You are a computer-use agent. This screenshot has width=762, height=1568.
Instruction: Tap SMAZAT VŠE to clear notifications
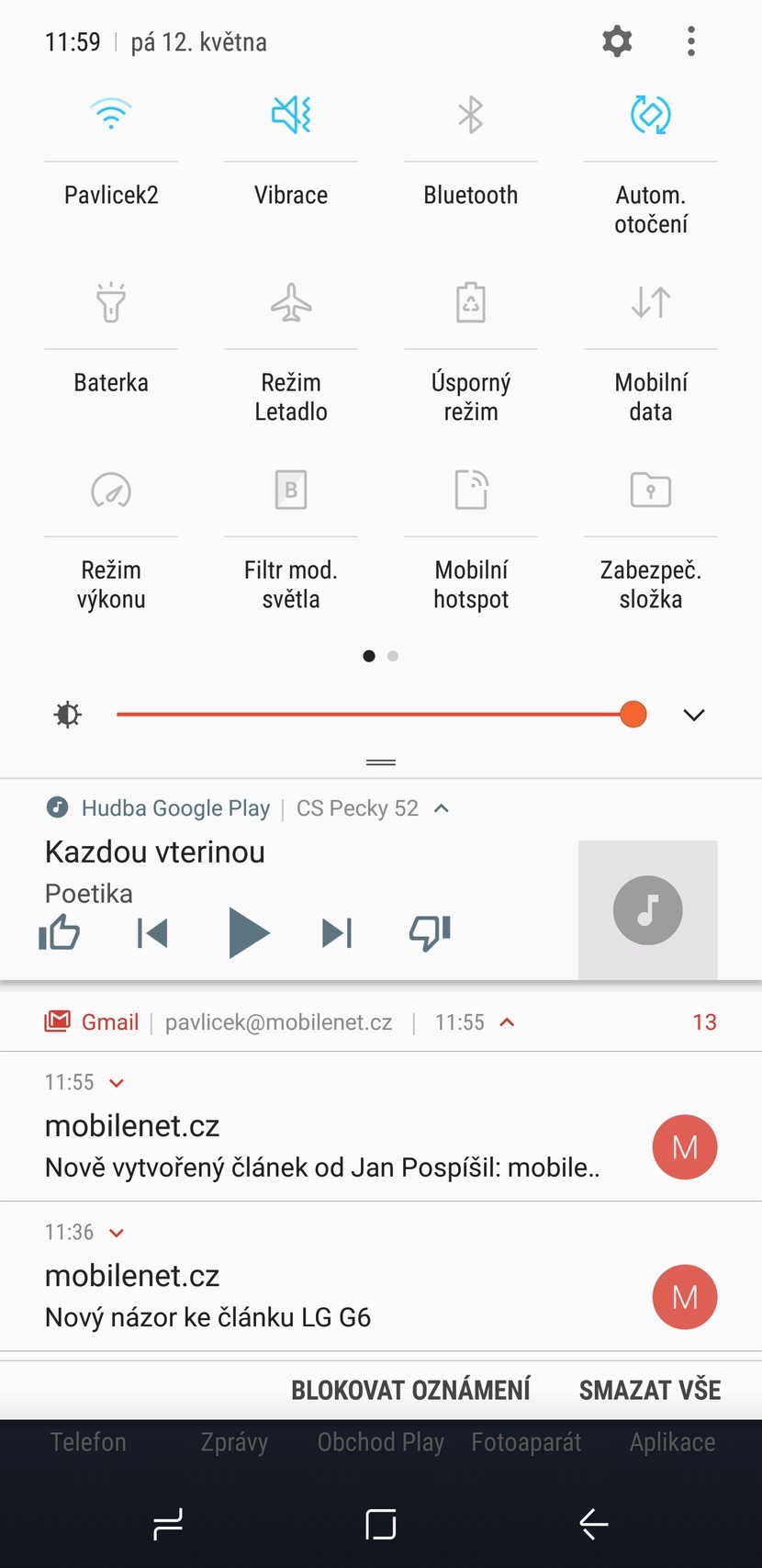coord(650,1390)
